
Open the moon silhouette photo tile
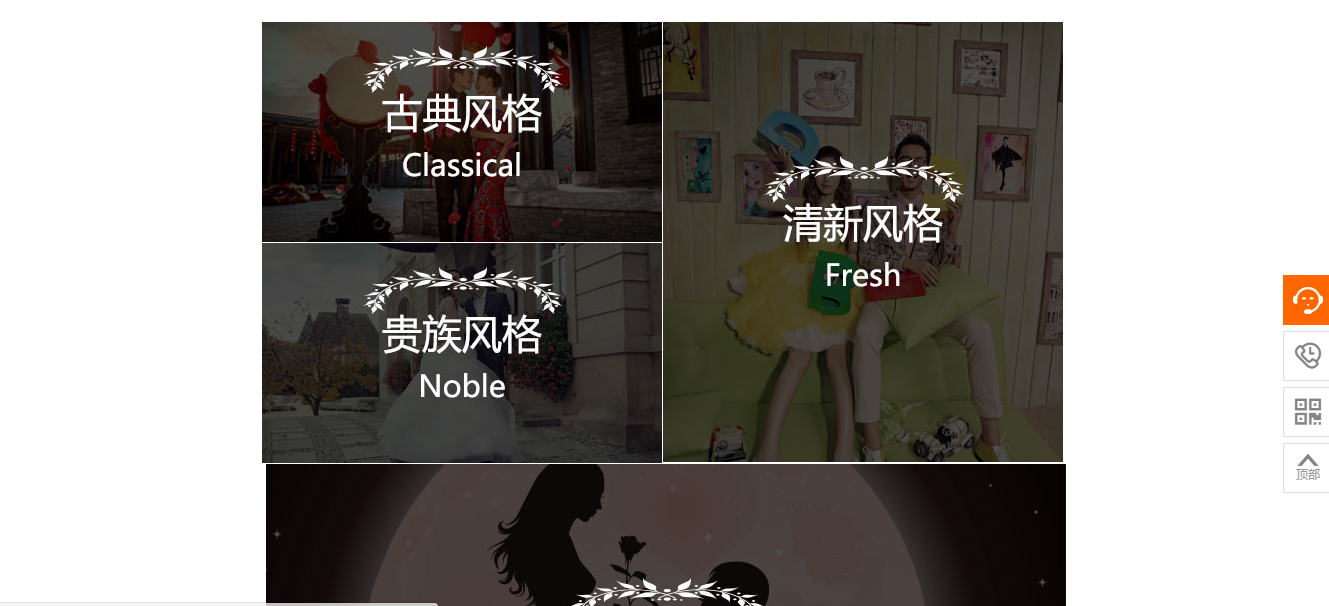tap(665, 534)
